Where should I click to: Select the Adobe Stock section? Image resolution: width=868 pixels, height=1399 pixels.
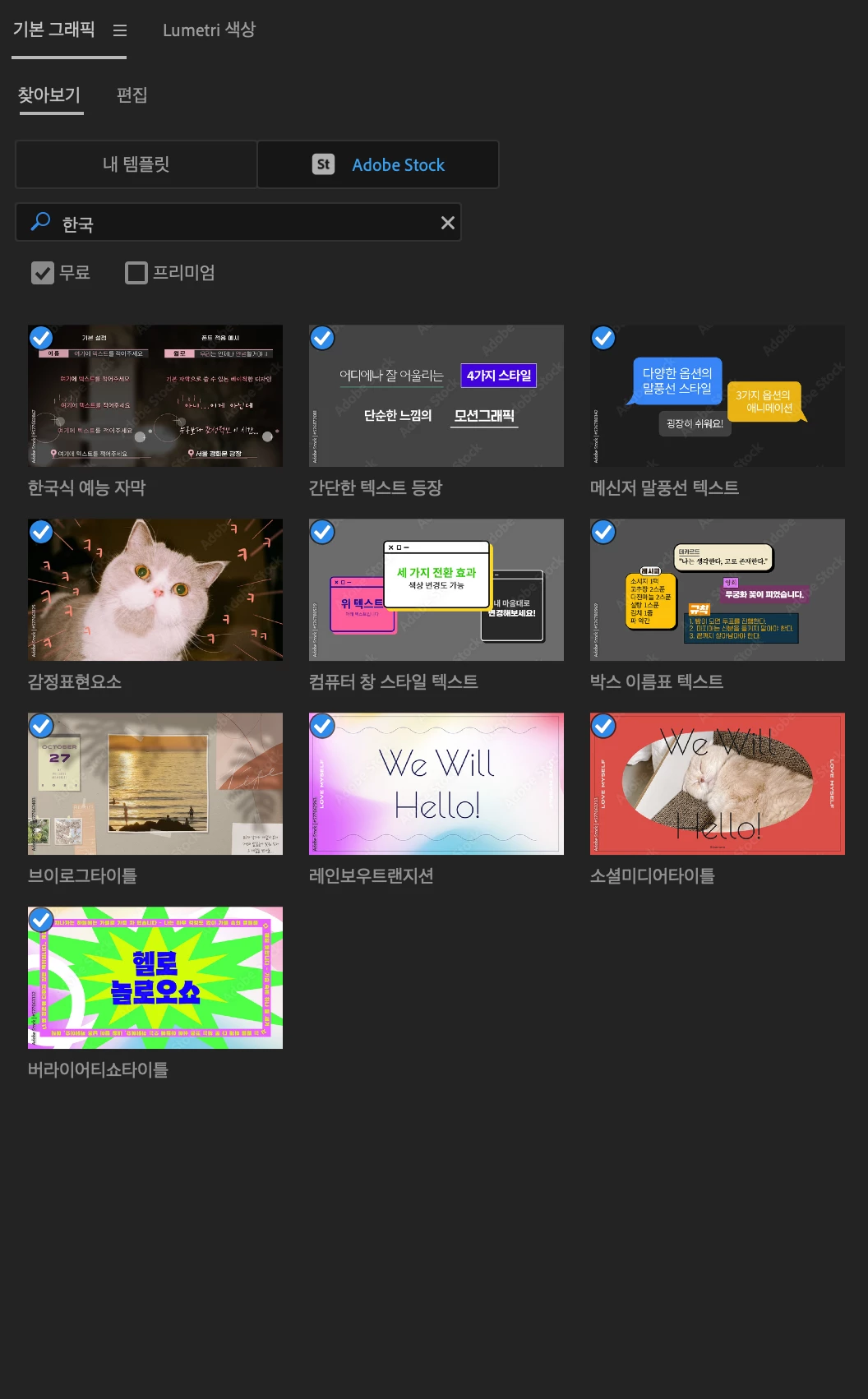(x=379, y=164)
